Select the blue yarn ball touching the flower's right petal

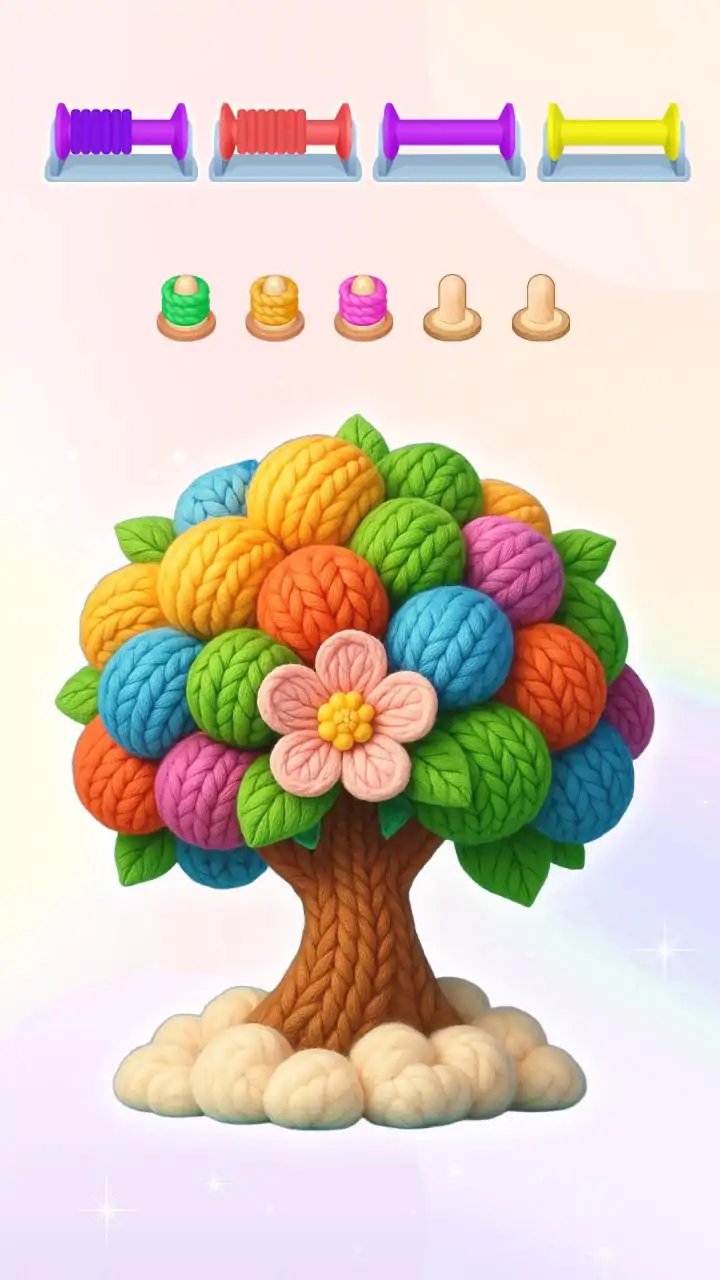[450, 638]
